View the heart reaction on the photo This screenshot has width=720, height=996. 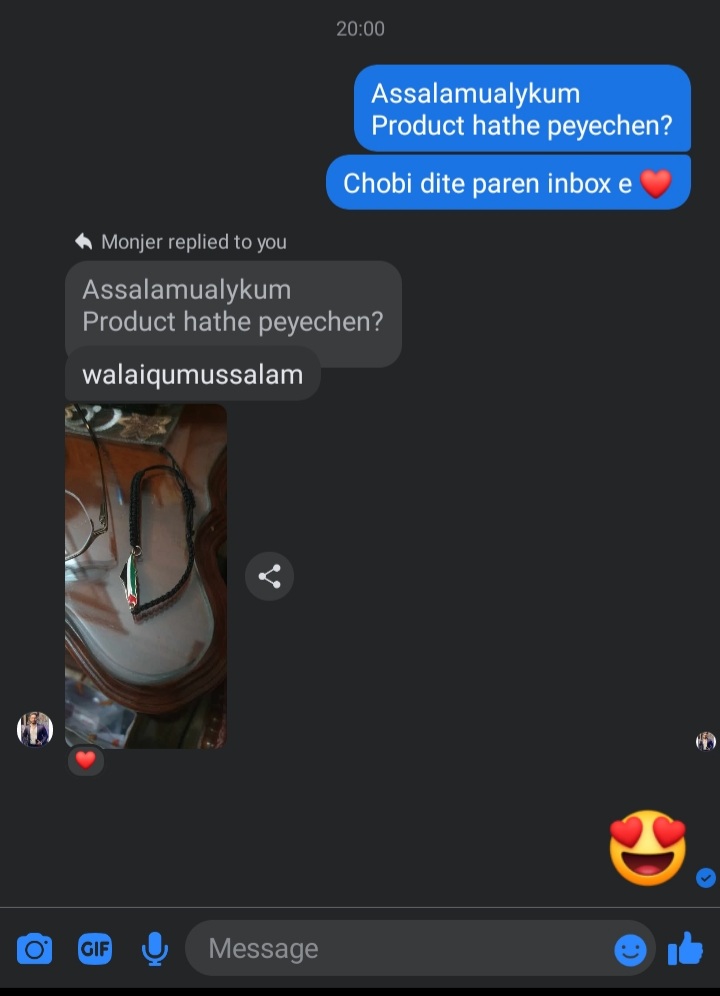click(x=85, y=760)
